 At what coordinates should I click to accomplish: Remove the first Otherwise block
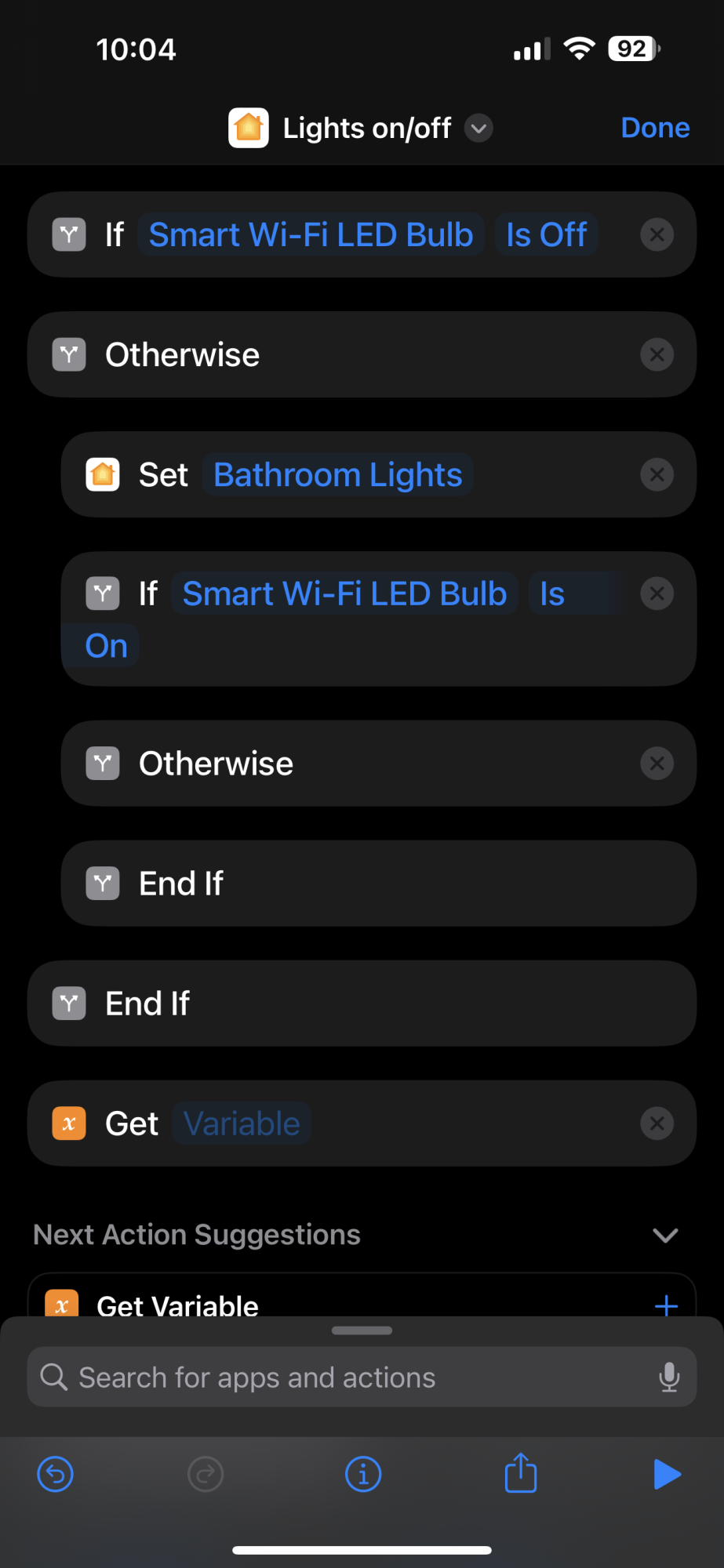(657, 354)
